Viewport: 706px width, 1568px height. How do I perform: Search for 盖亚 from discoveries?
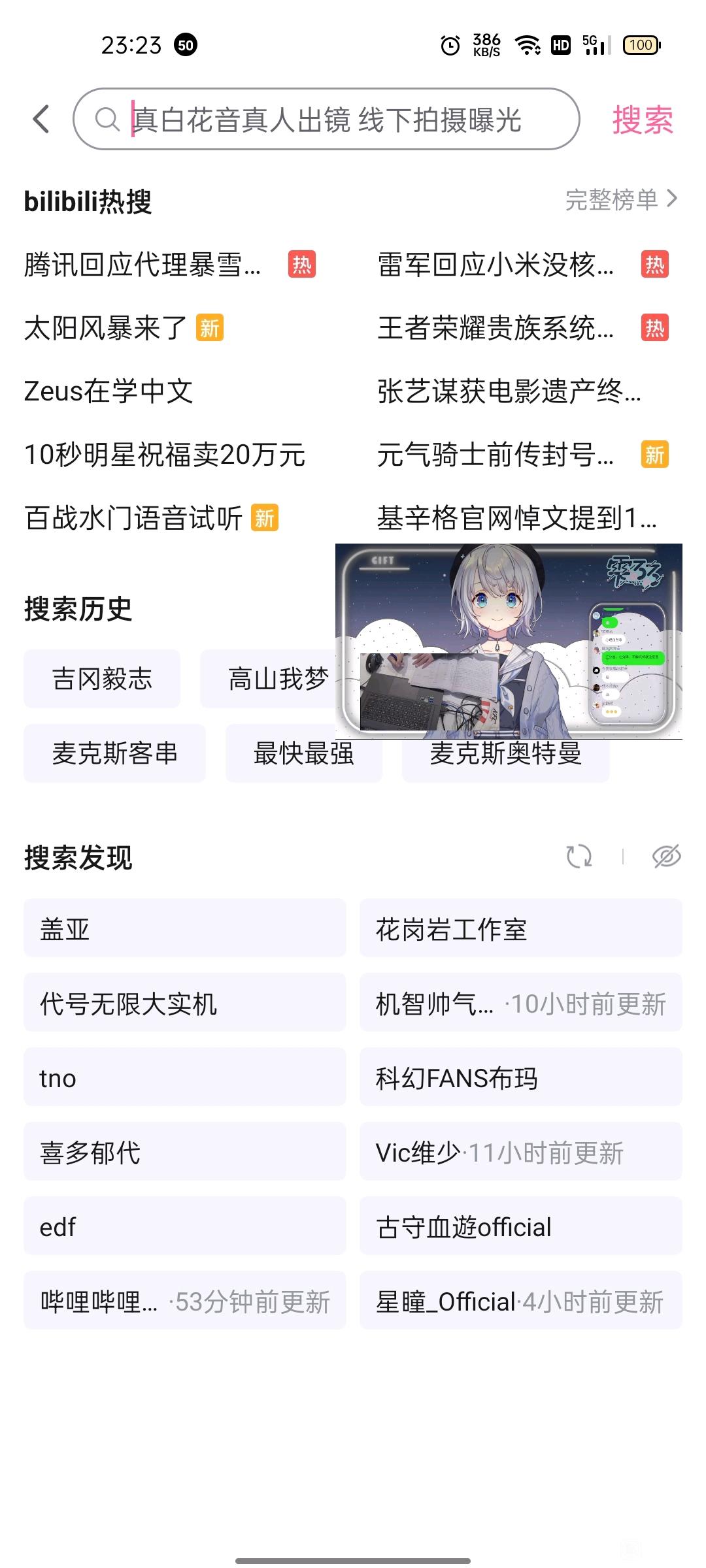185,928
